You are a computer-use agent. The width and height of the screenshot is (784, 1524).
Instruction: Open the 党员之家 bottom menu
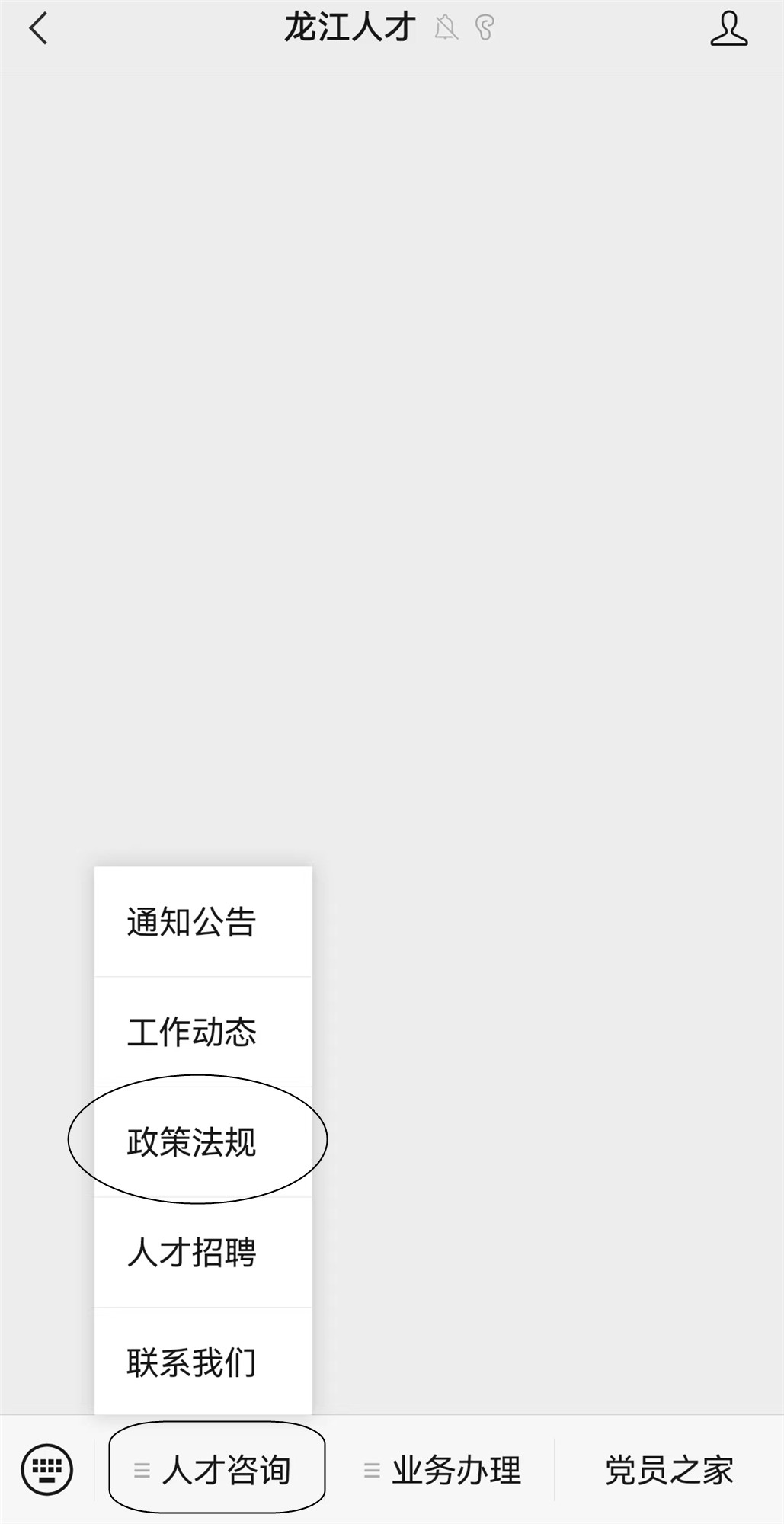pos(669,1469)
